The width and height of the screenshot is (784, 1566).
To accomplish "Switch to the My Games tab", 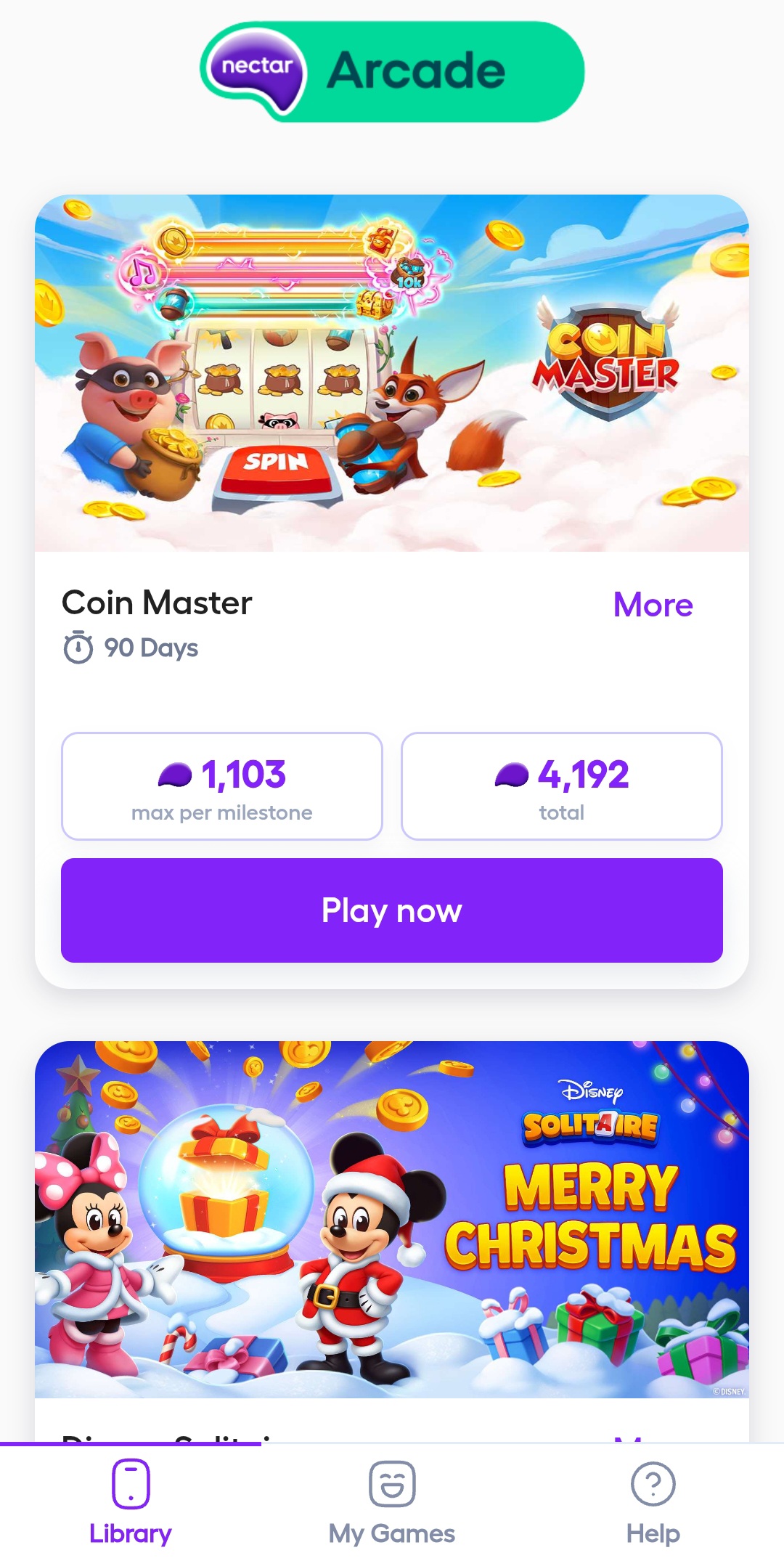I will point(392,1503).
